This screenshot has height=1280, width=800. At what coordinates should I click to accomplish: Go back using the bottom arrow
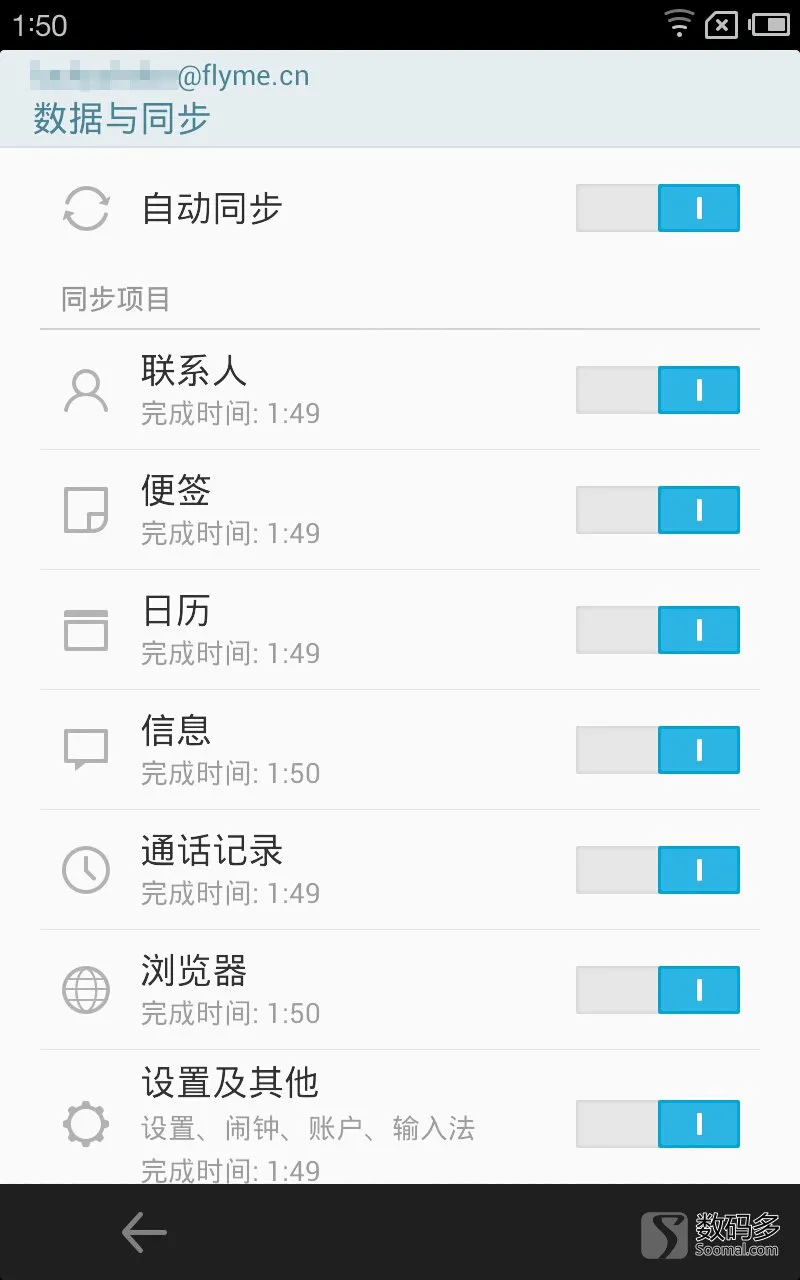[x=144, y=1232]
